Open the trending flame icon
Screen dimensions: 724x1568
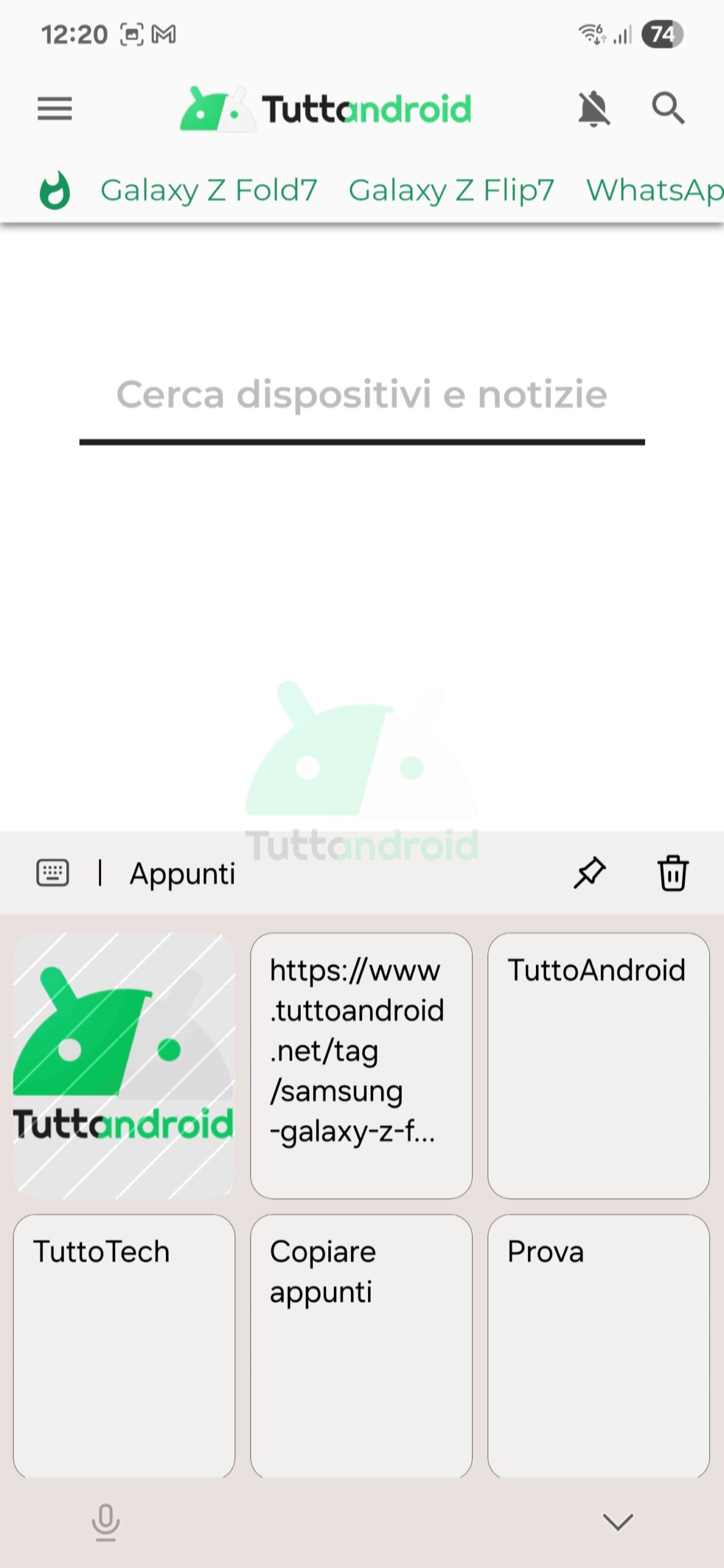tap(55, 190)
